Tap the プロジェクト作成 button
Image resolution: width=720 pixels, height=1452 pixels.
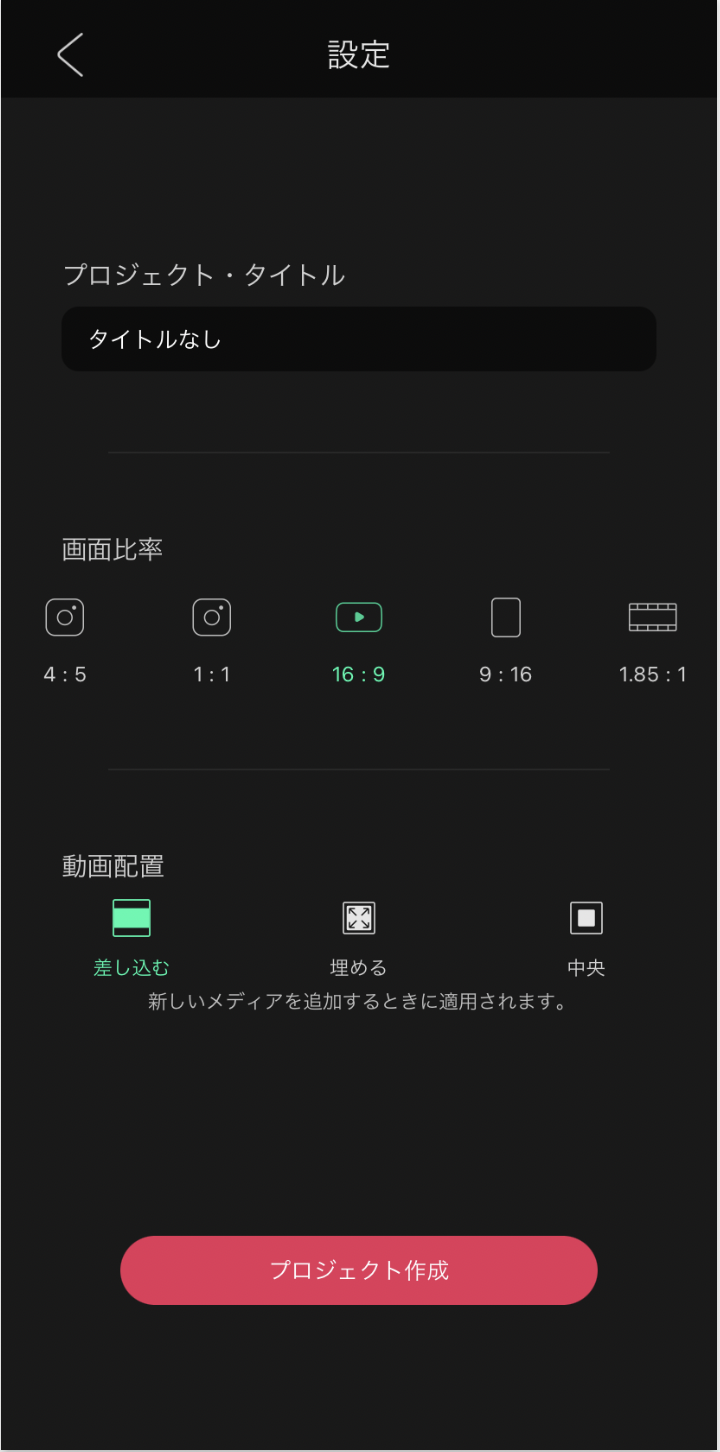pyautogui.click(x=359, y=1270)
